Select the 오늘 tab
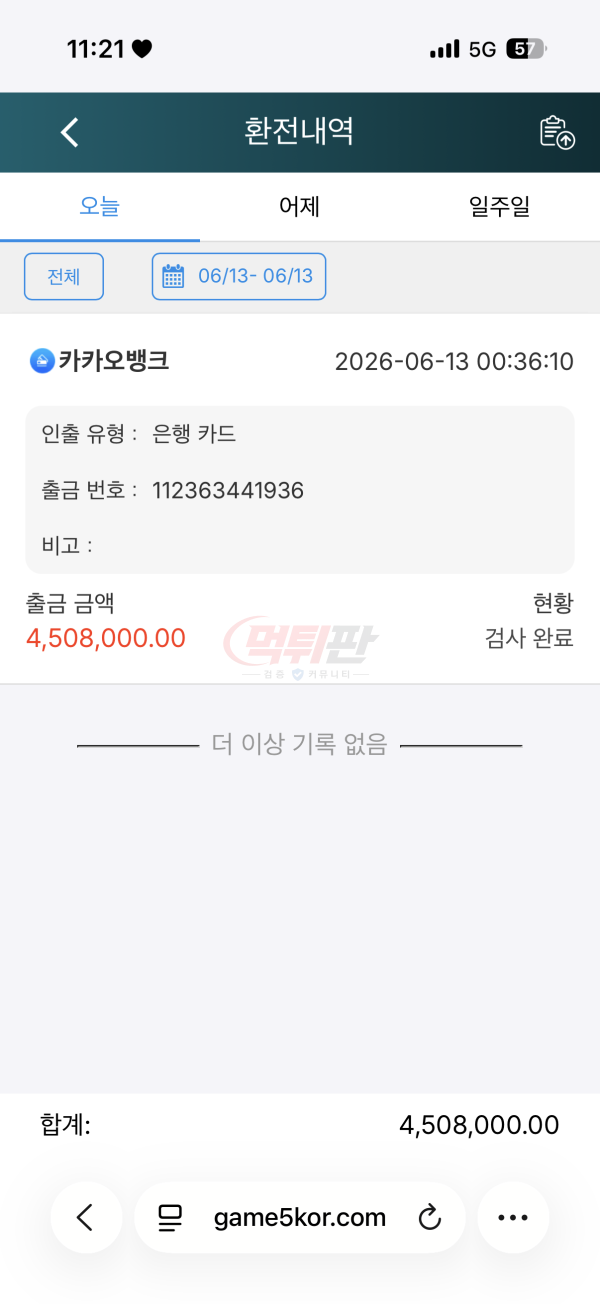 (x=100, y=207)
